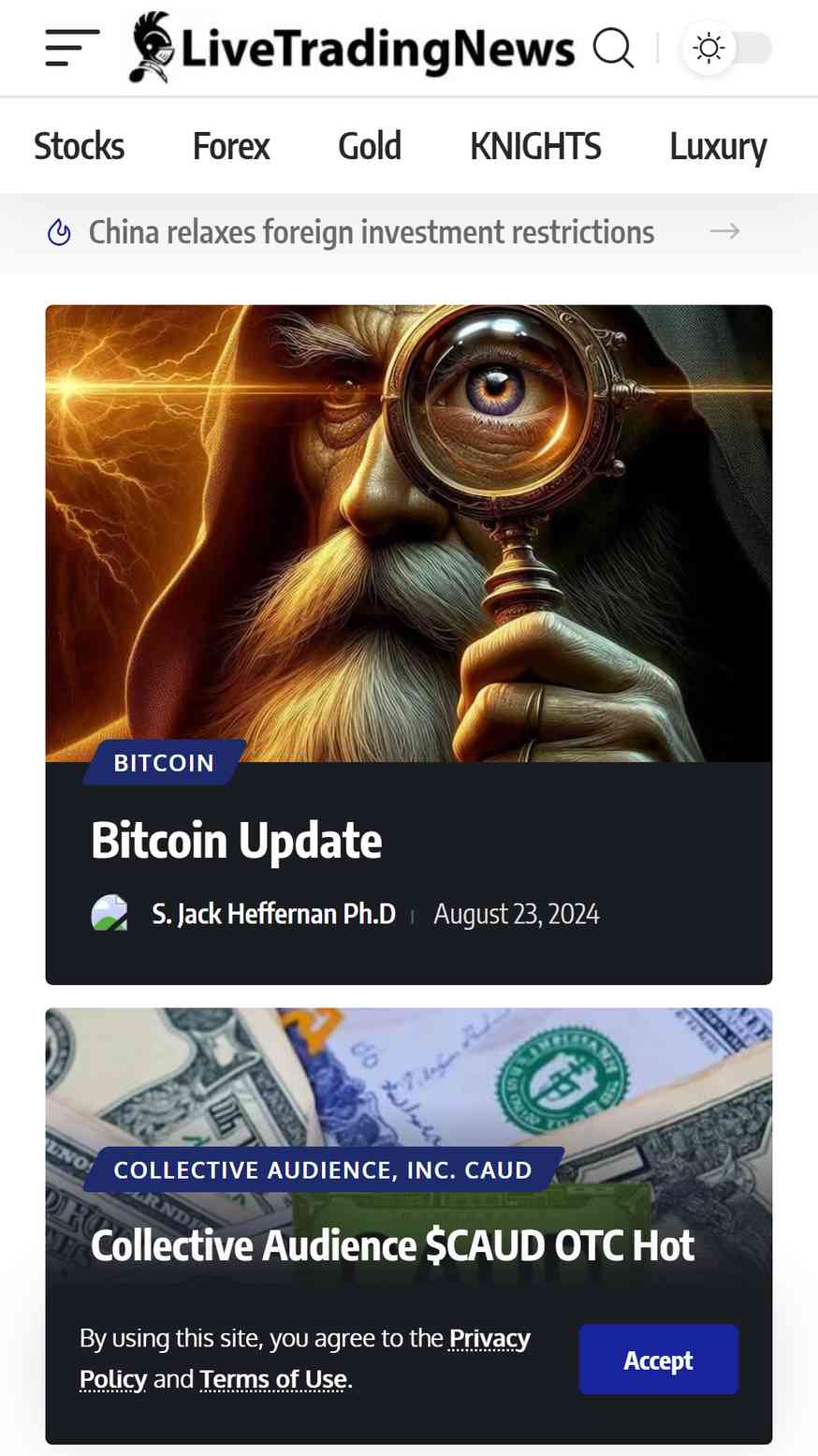Go to the Luxury section
The width and height of the screenshot is (818, 1456).
tap(718, 147)
